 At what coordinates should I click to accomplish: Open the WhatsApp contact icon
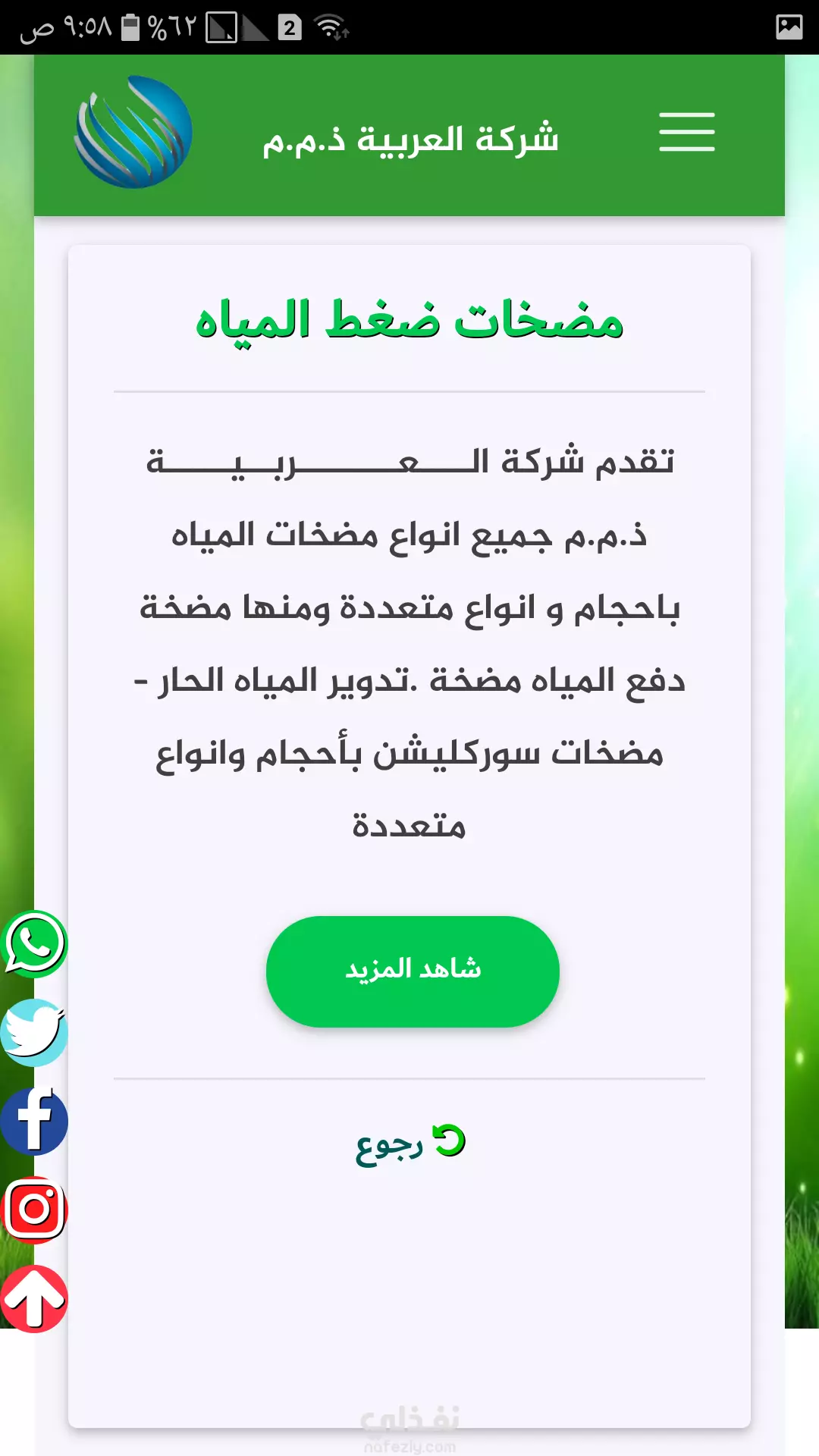coord(34,944)
